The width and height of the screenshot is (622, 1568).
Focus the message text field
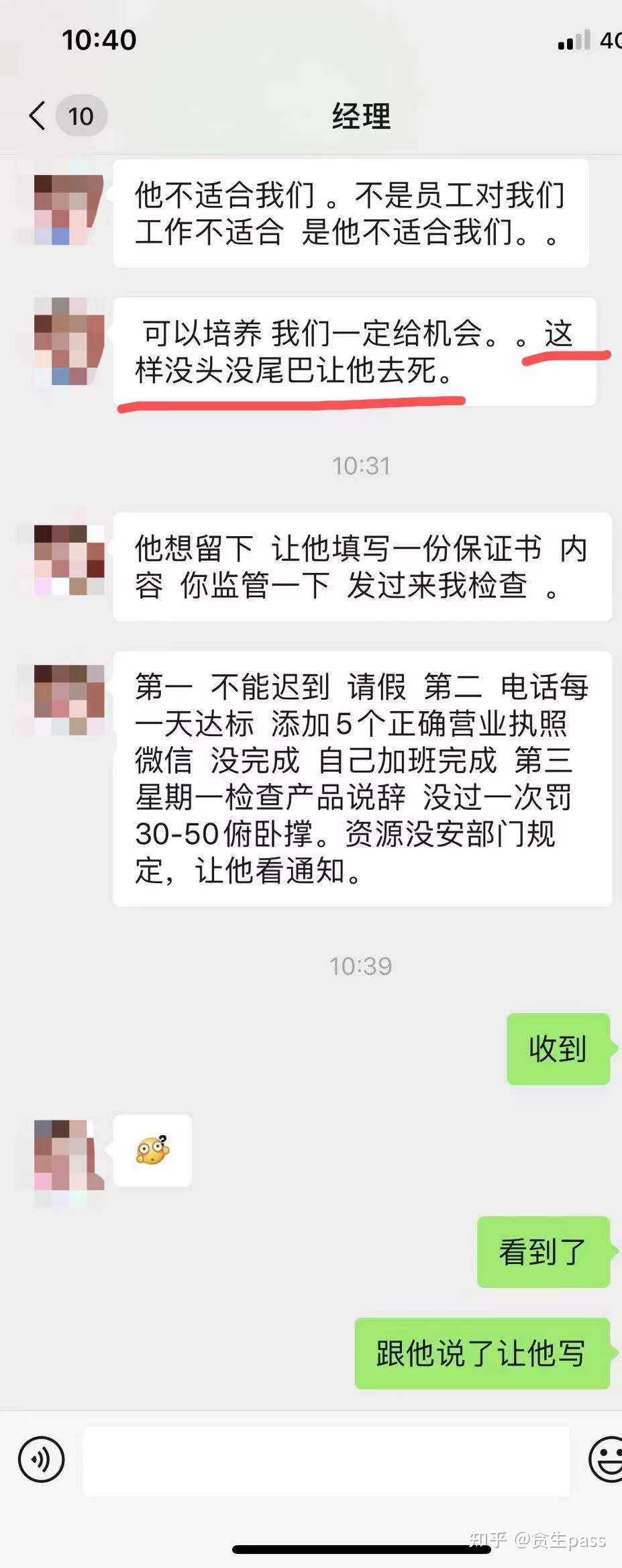(x=326, y=1460)
